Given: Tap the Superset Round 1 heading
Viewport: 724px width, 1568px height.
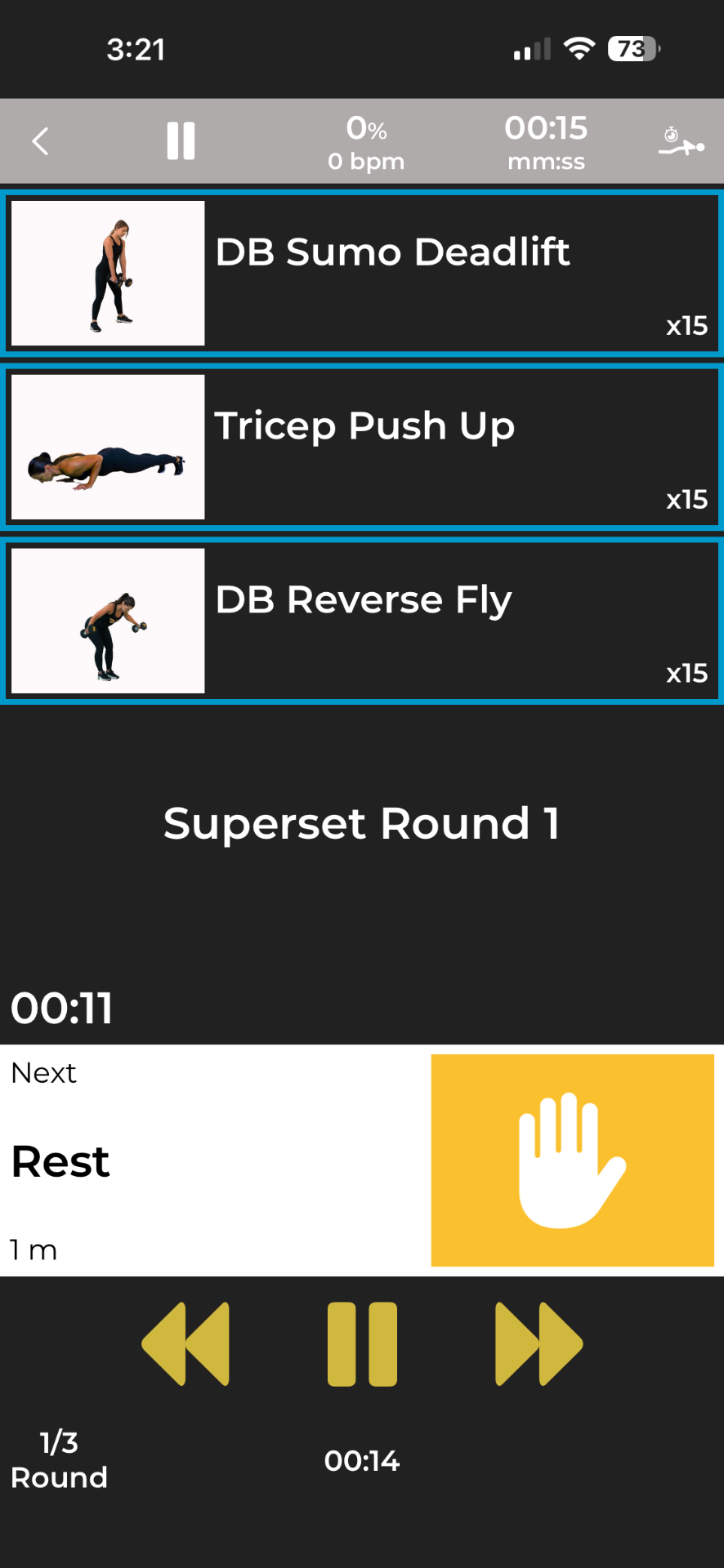Looking at the screenshot, I should pos(362,823).
